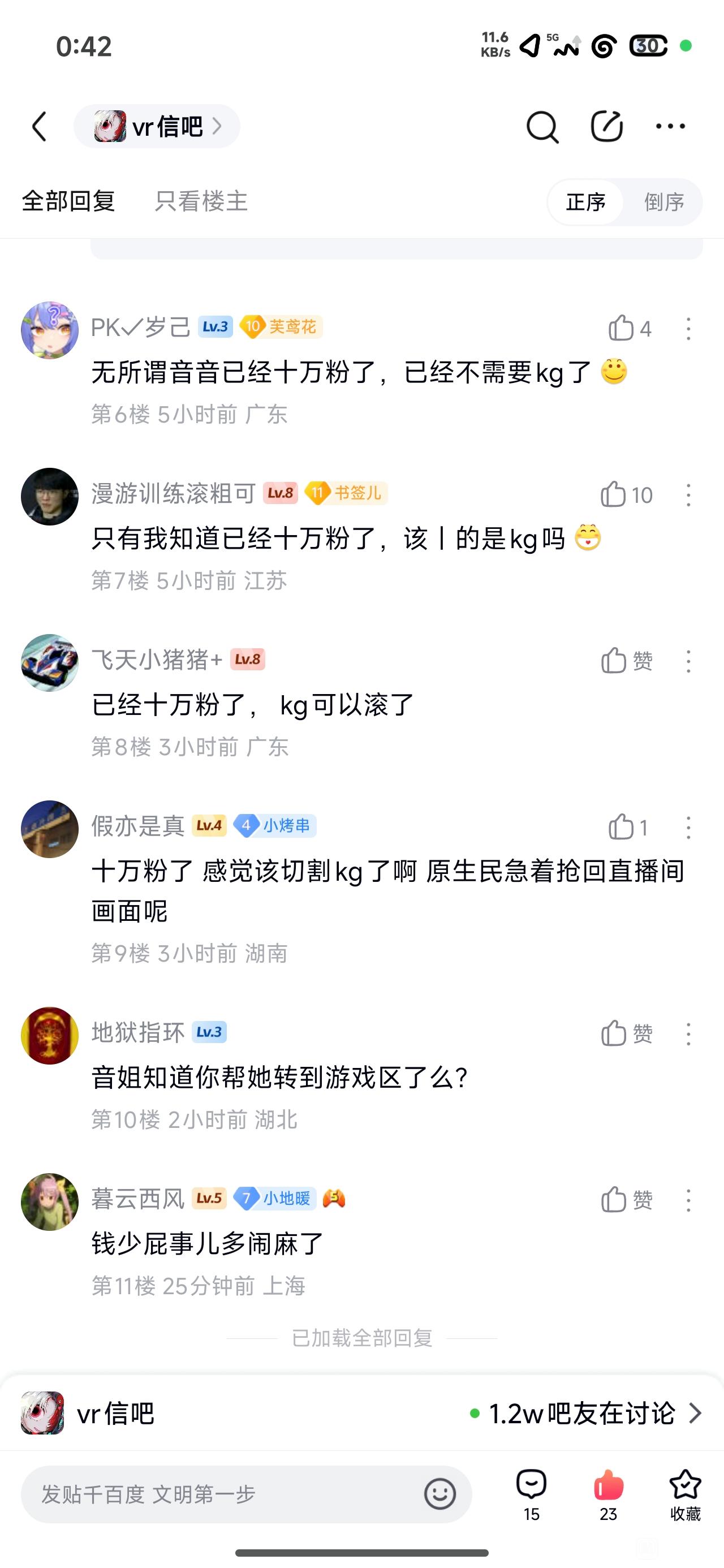
Task: Like 假亦是真's 9th floor reply
Action: (622, 827)
